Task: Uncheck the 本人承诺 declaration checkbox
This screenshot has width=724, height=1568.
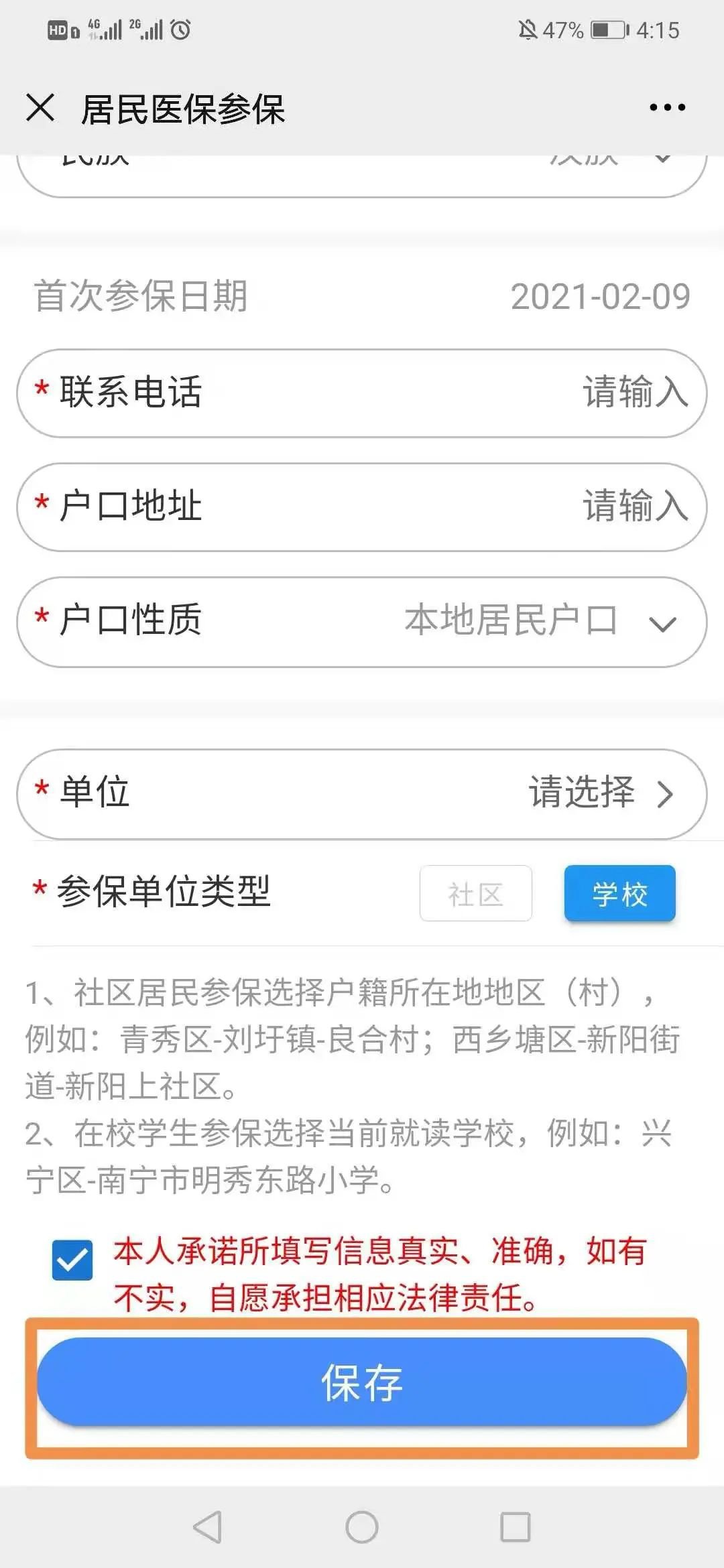Action: pos(72,1260)
